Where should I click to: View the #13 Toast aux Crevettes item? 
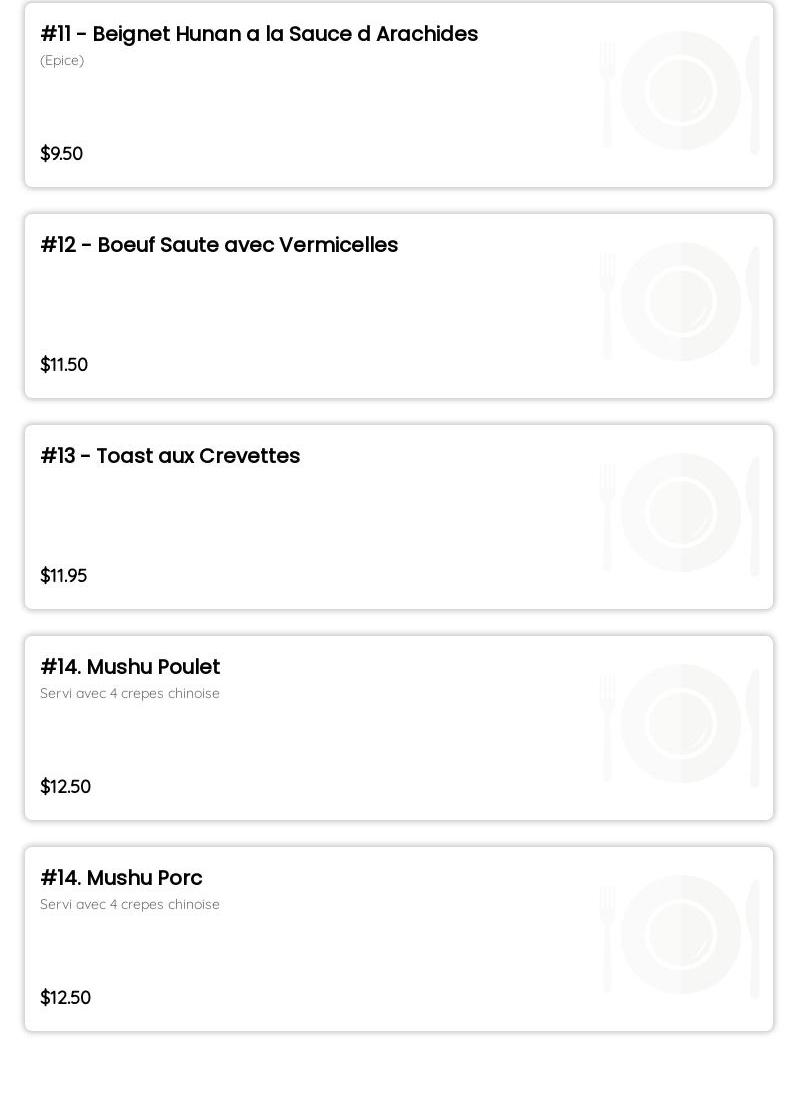[398, 517]
